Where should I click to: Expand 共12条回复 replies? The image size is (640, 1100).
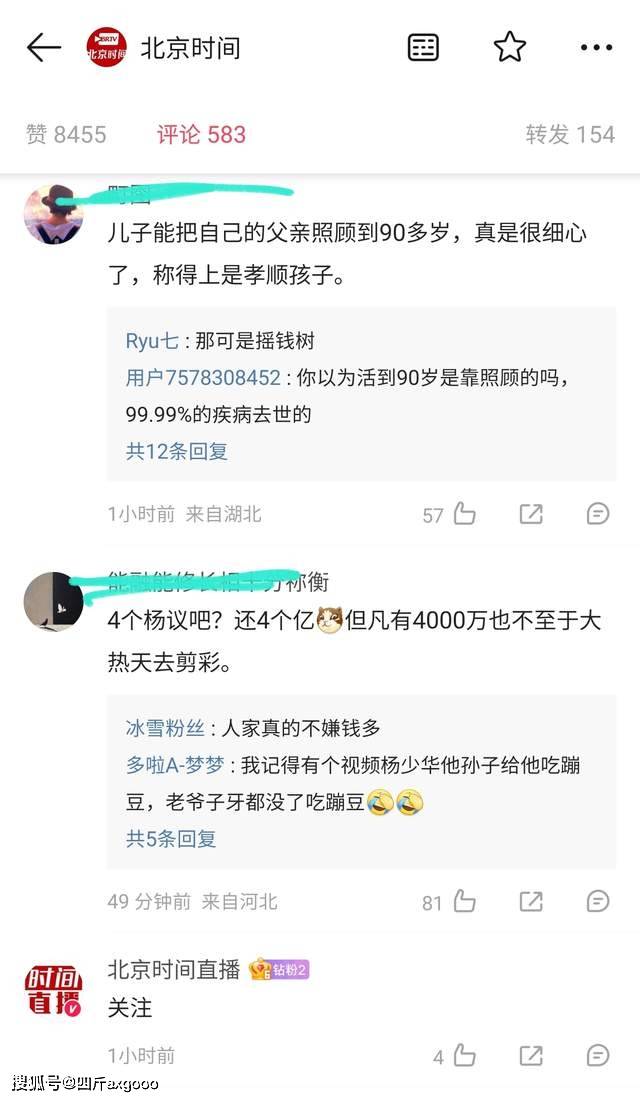(177, 451)
